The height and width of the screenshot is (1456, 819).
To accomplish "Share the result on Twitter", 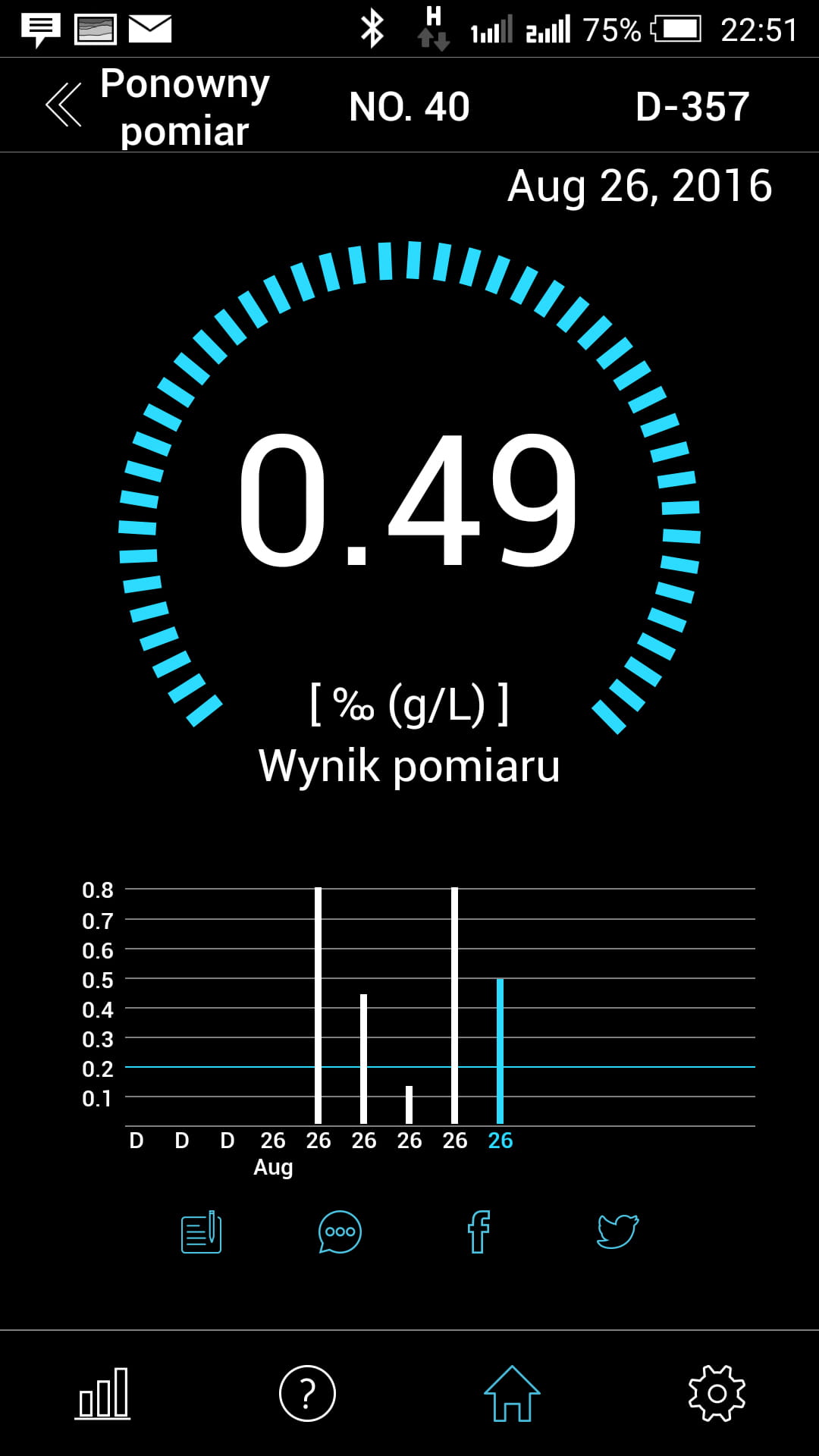I will (617, 1232).
